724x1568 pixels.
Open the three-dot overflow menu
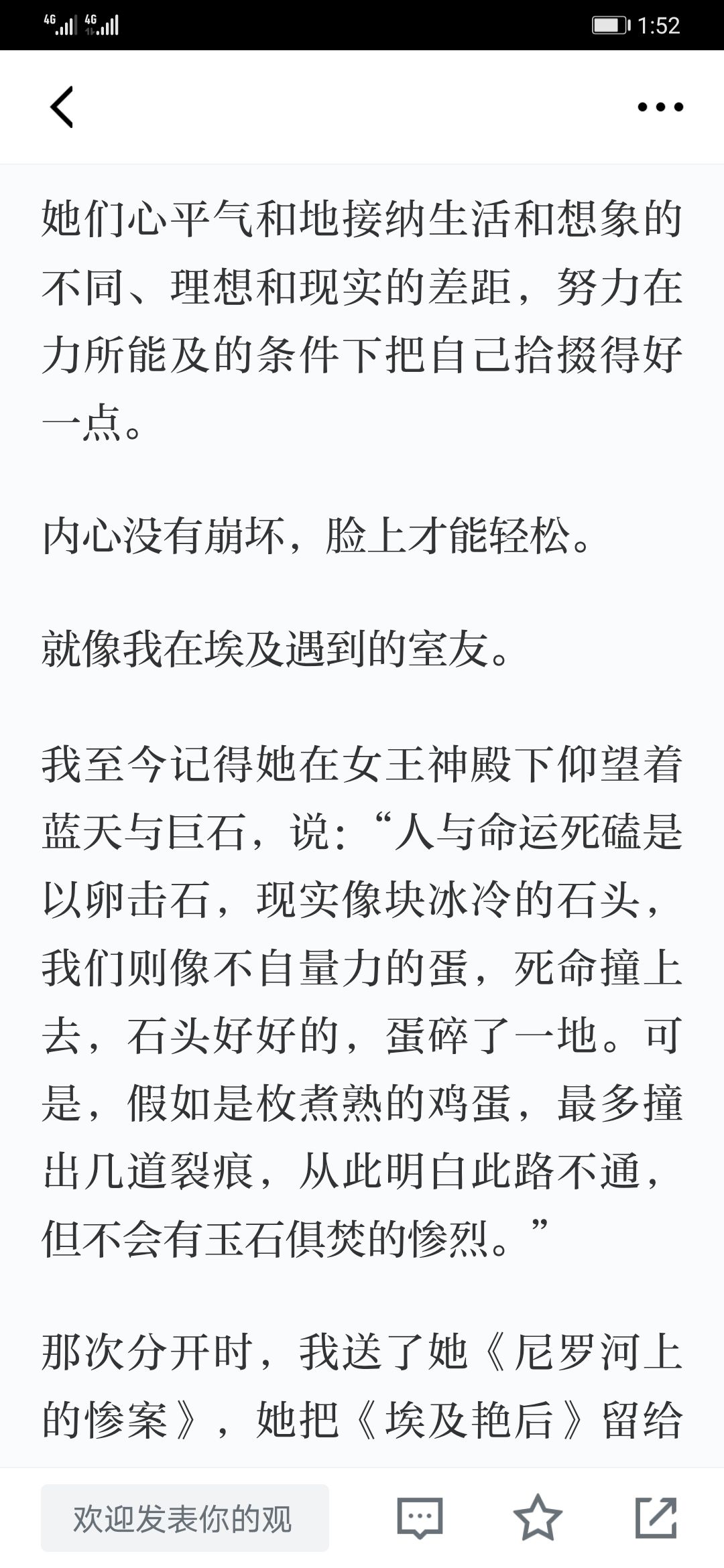[660, 107]
